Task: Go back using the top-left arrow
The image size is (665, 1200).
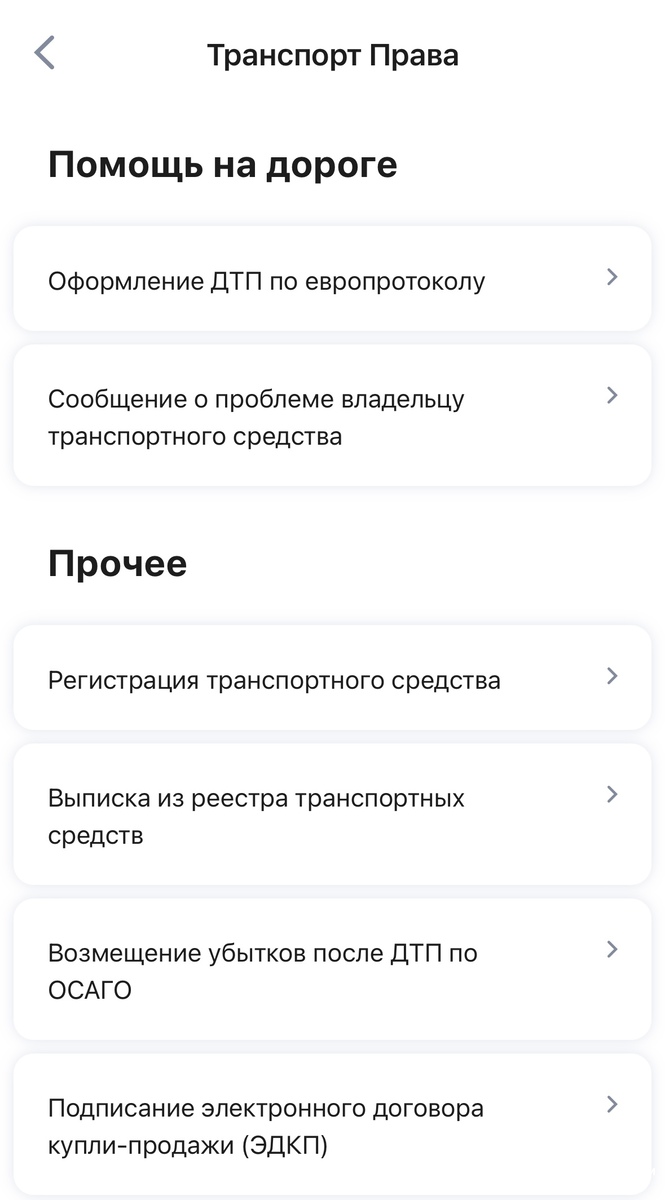Action: click(x=44, y=53)
